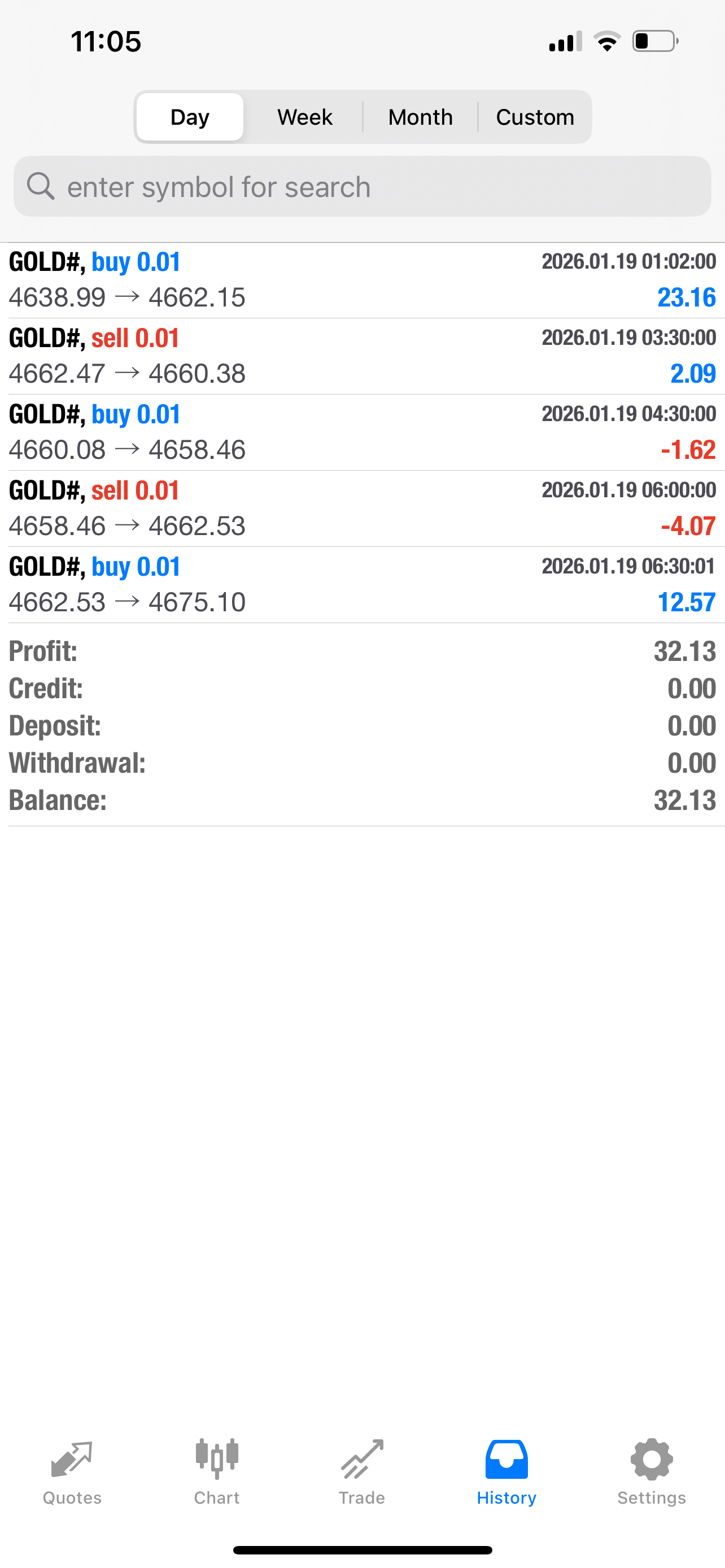Image resolution: width=725 pixels, height=1568 pixels.
Task: Open the Settings tab
Action: (x=652, y=1473)
